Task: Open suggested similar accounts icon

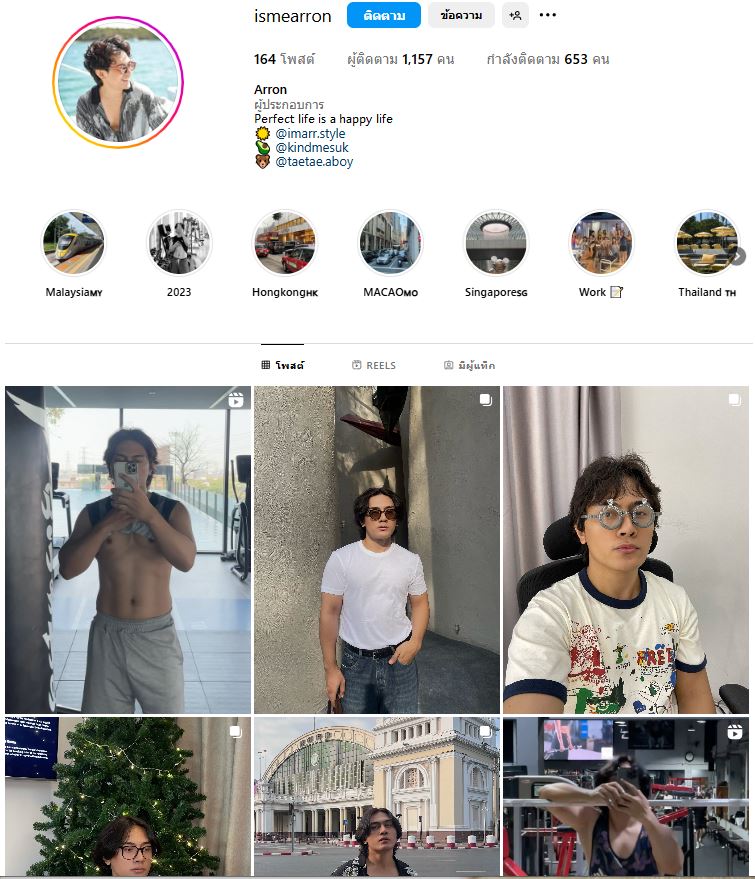Action: pos(515,15)
